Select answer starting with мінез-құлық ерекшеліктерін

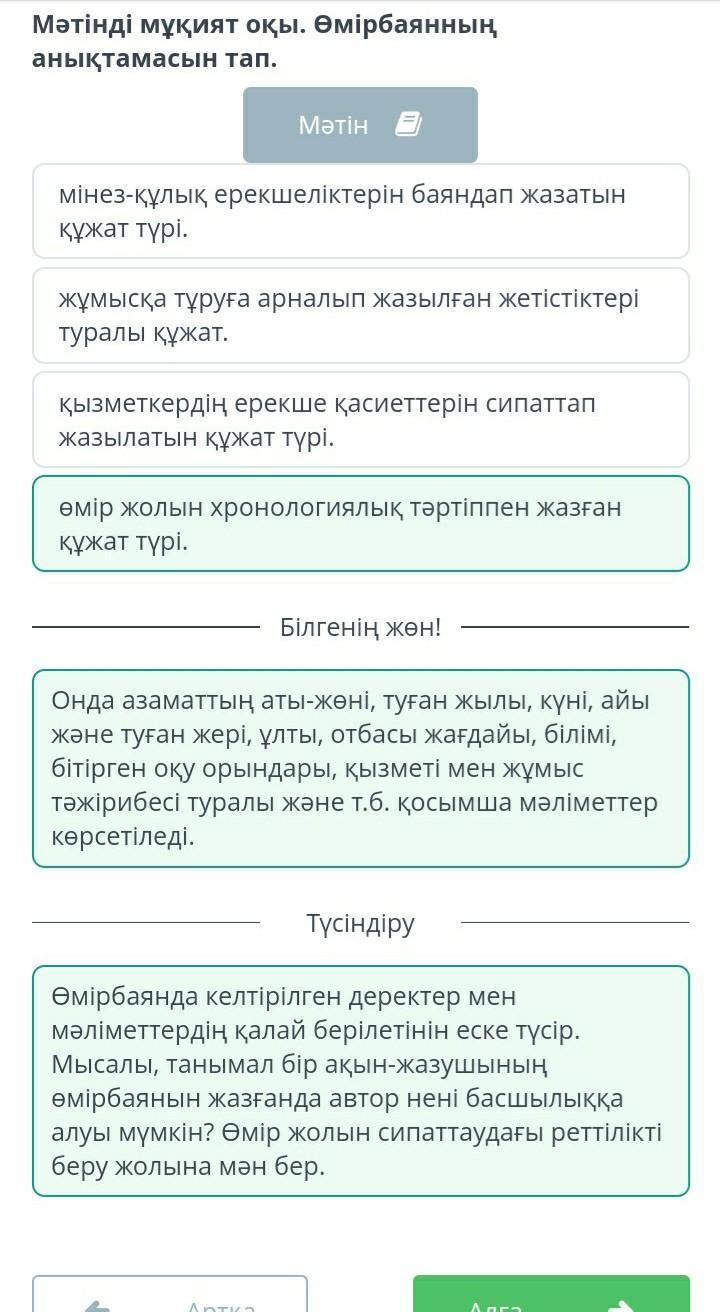361,211
